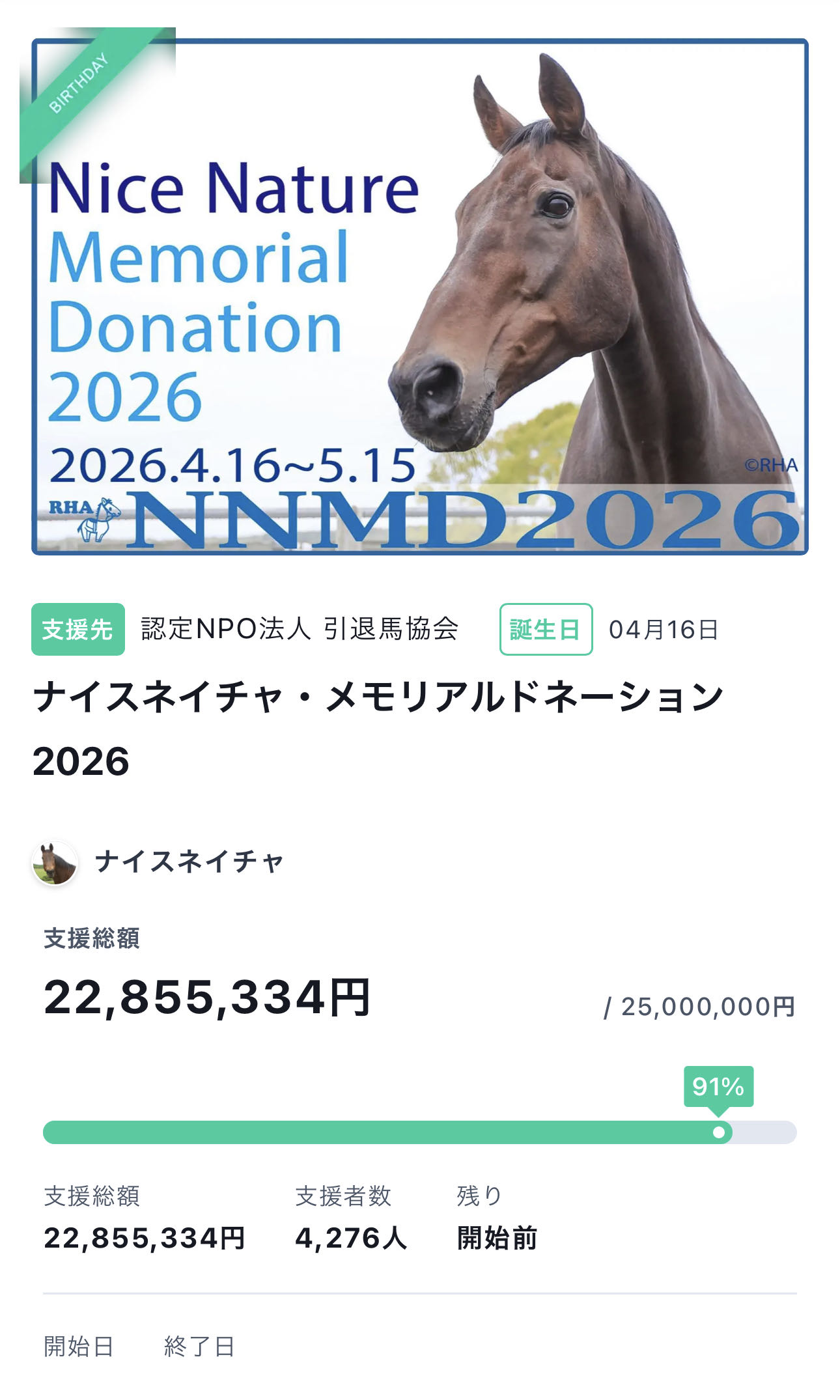Open the ナイスネイチャ organizer profile
The height and width of the screenshot is (1400, 840).
click(x=188, y=862)
